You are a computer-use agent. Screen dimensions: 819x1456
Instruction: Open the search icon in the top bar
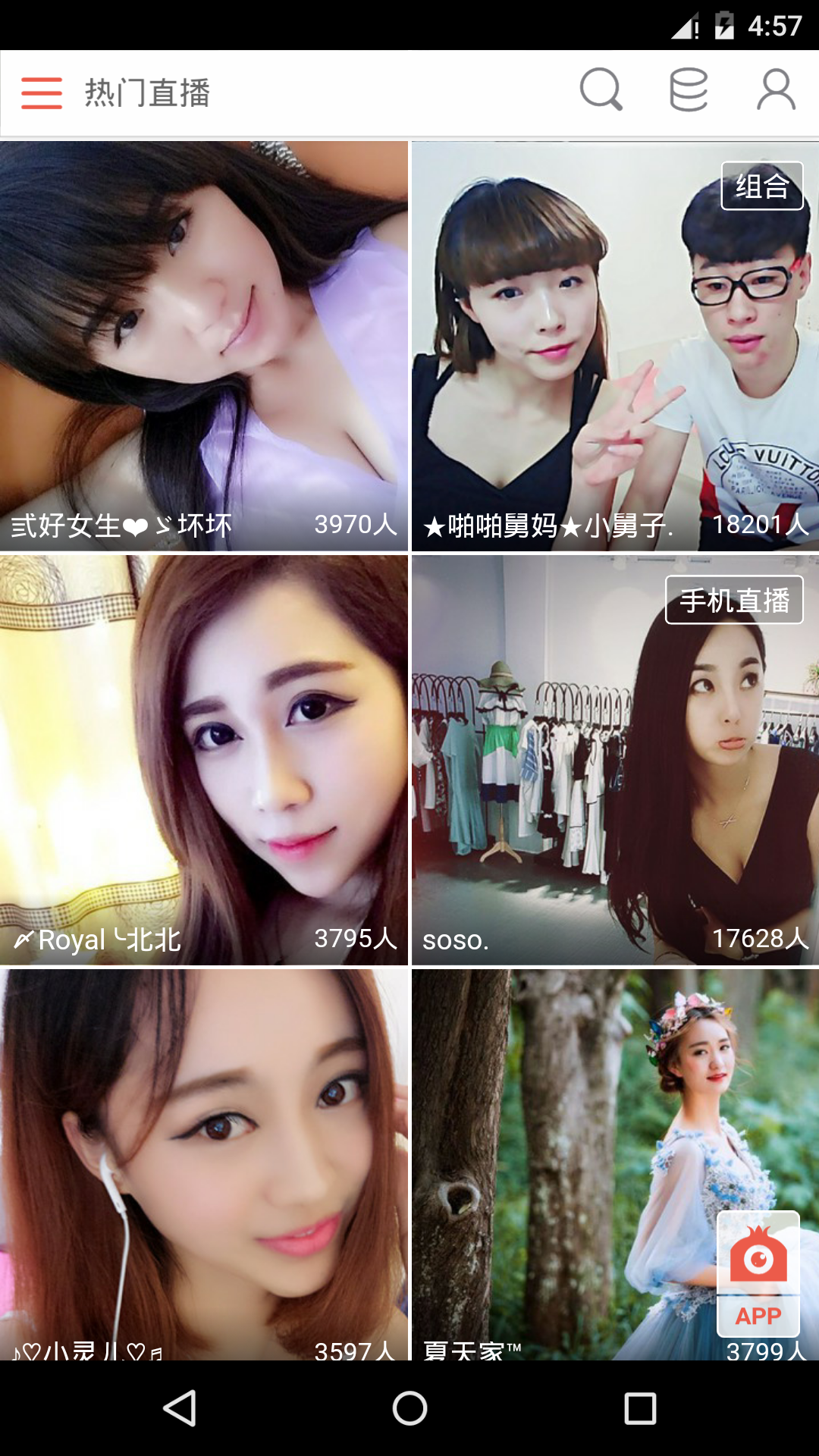[601, 91]
